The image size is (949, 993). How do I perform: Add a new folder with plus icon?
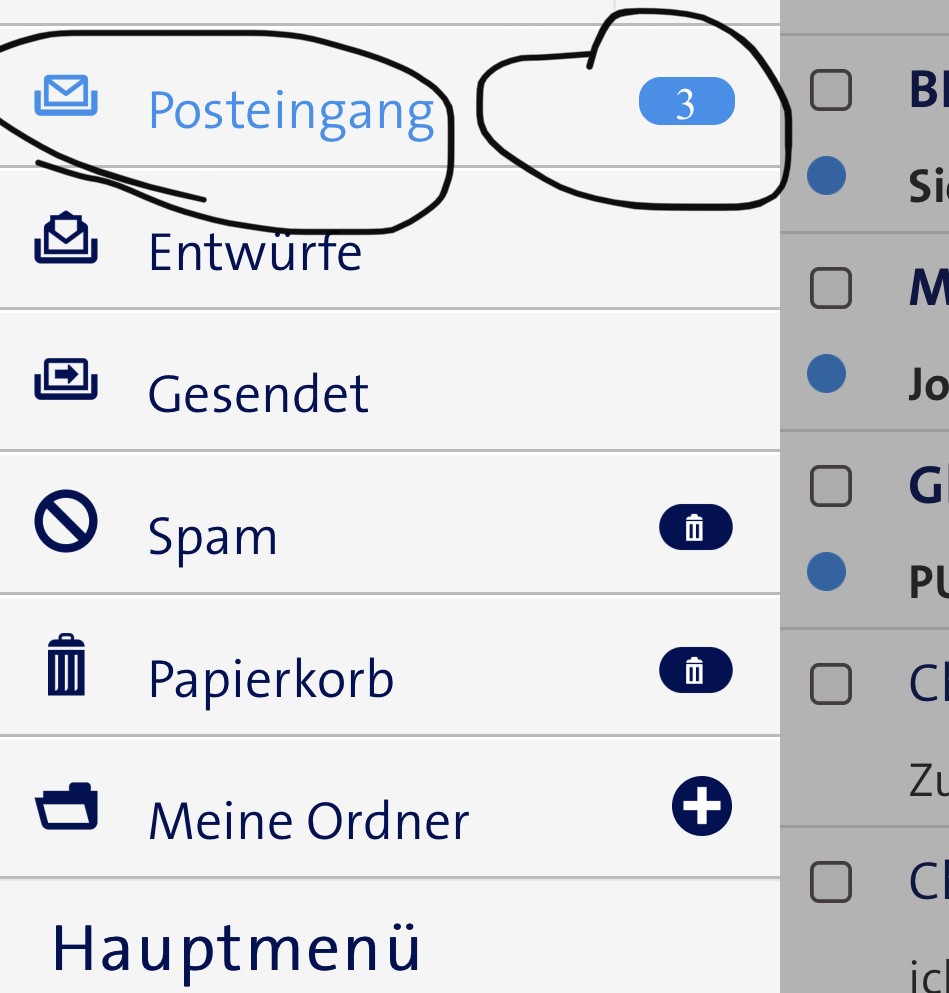coord(701,807)
